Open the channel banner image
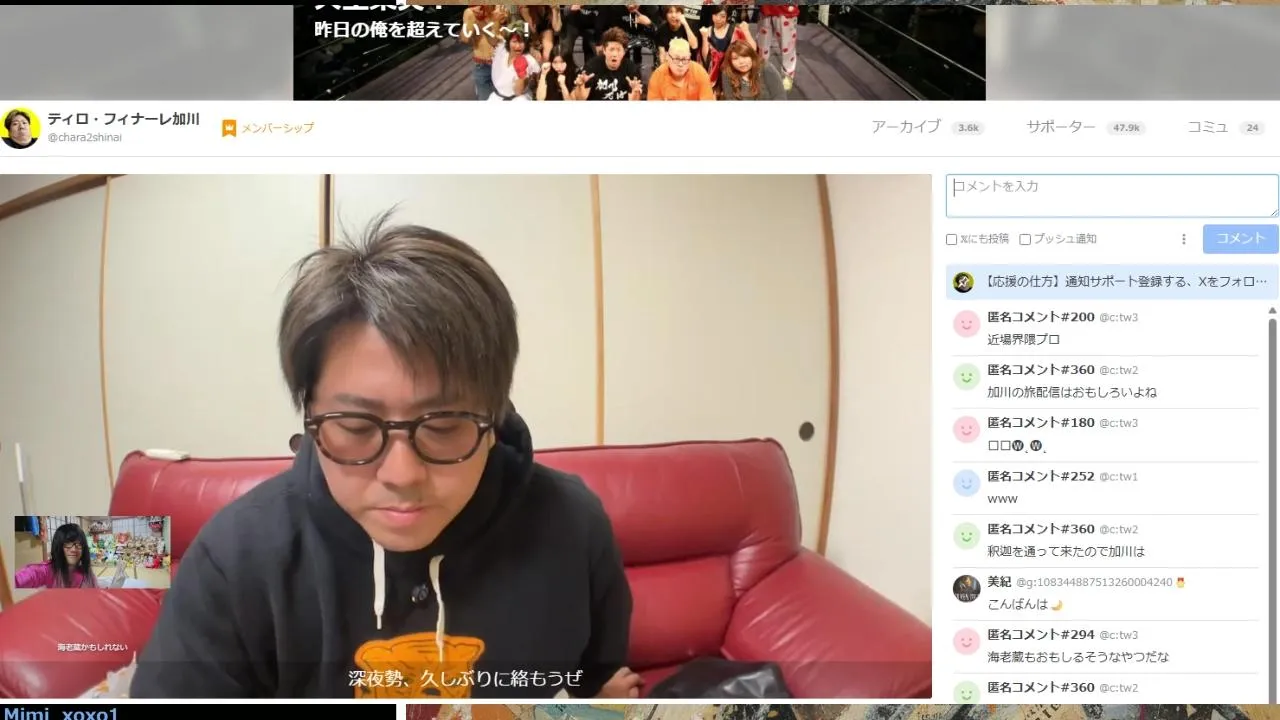 click(x=639, y=52)
